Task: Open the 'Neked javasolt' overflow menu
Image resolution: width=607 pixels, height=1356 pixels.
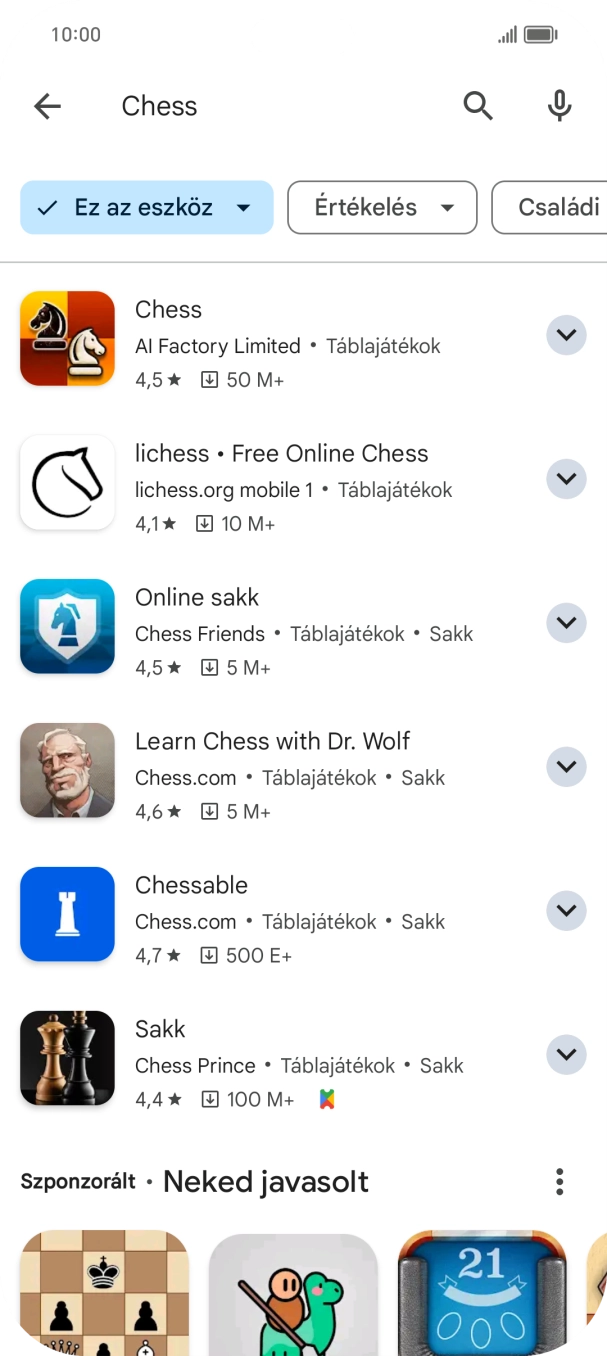Action: pos(560,1182)
